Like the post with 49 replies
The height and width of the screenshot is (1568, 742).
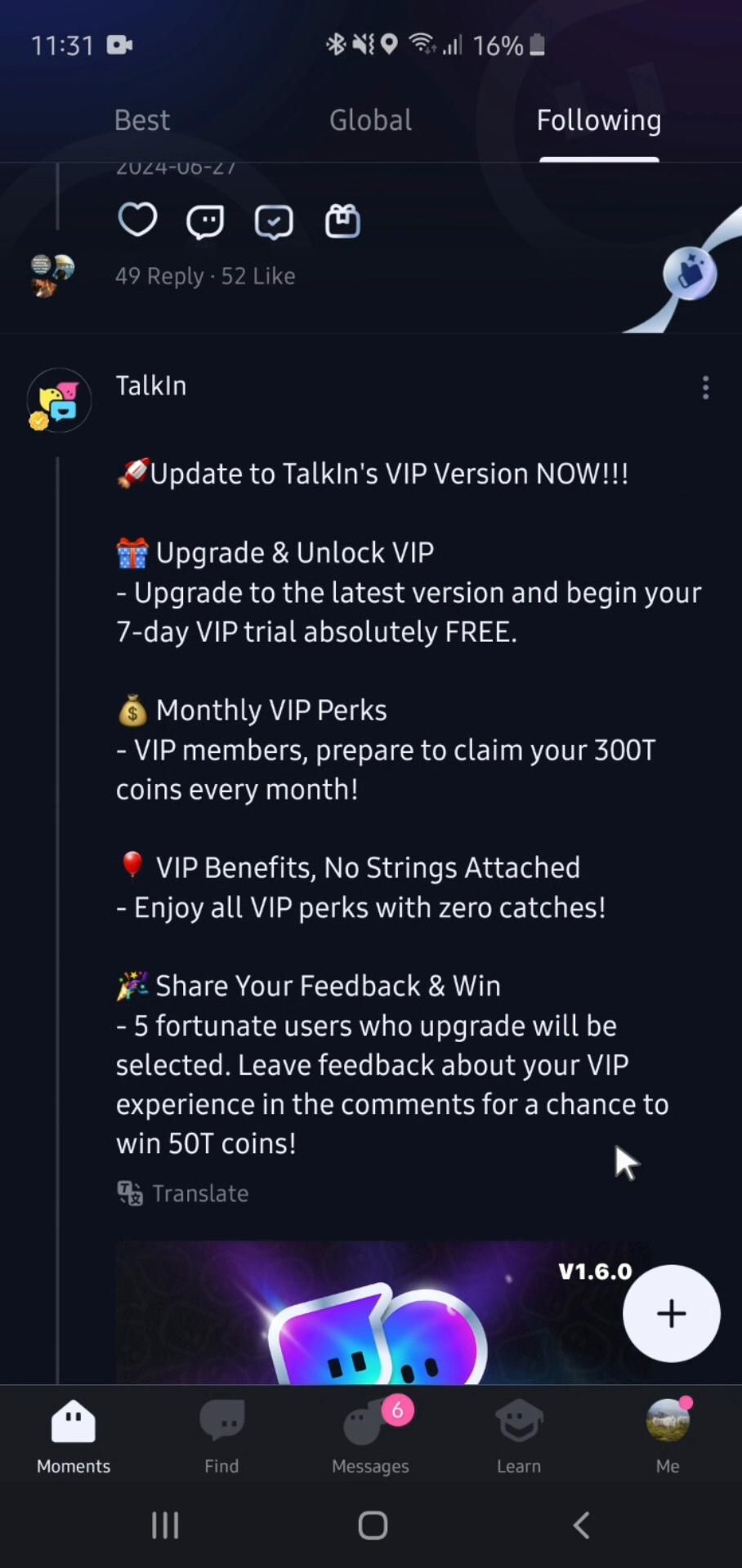click(x=137, y=220)
